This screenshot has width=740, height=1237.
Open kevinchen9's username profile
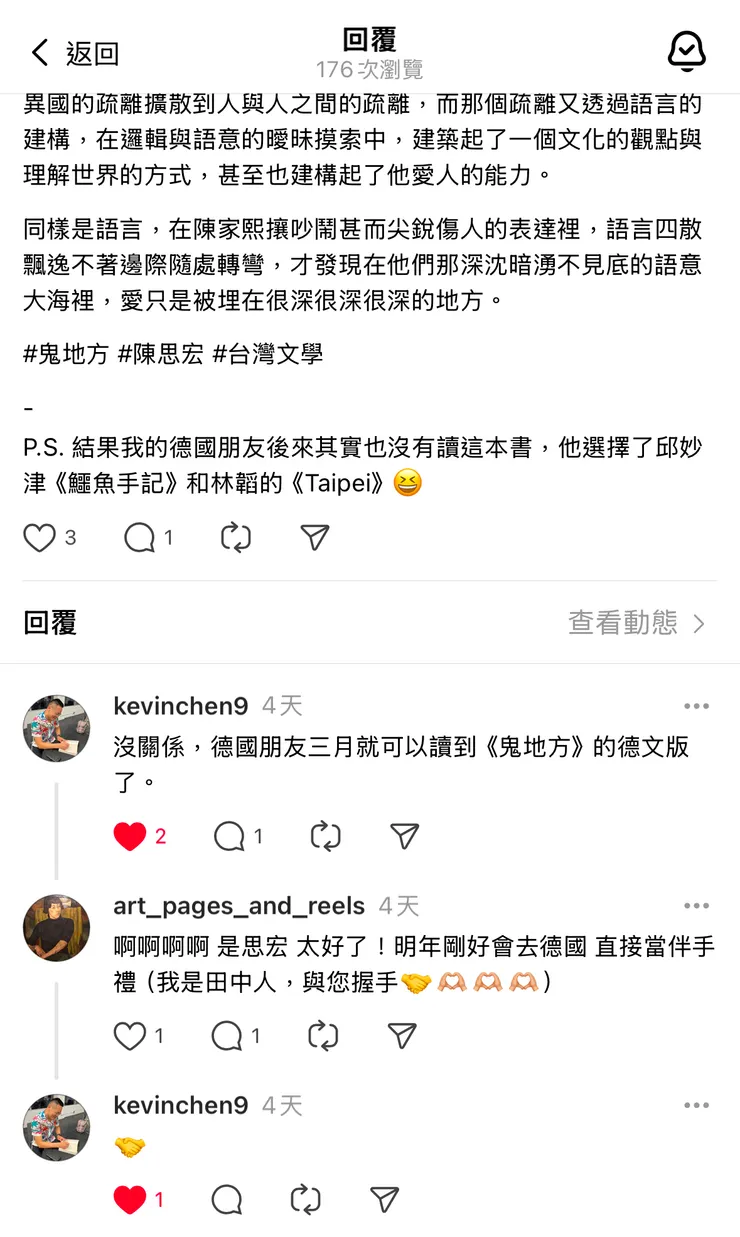181,705
